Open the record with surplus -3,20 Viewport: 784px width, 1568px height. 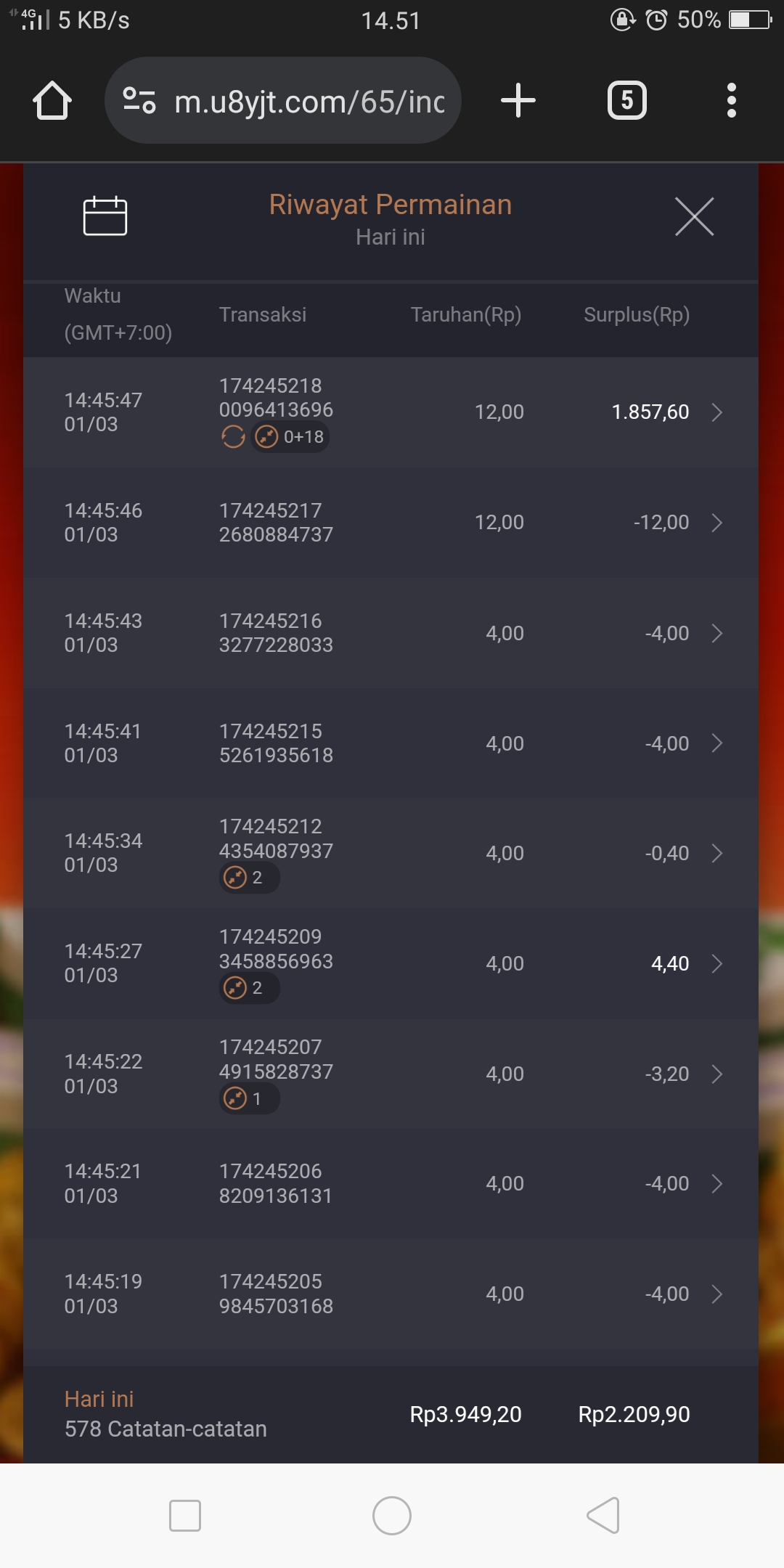716,1074
